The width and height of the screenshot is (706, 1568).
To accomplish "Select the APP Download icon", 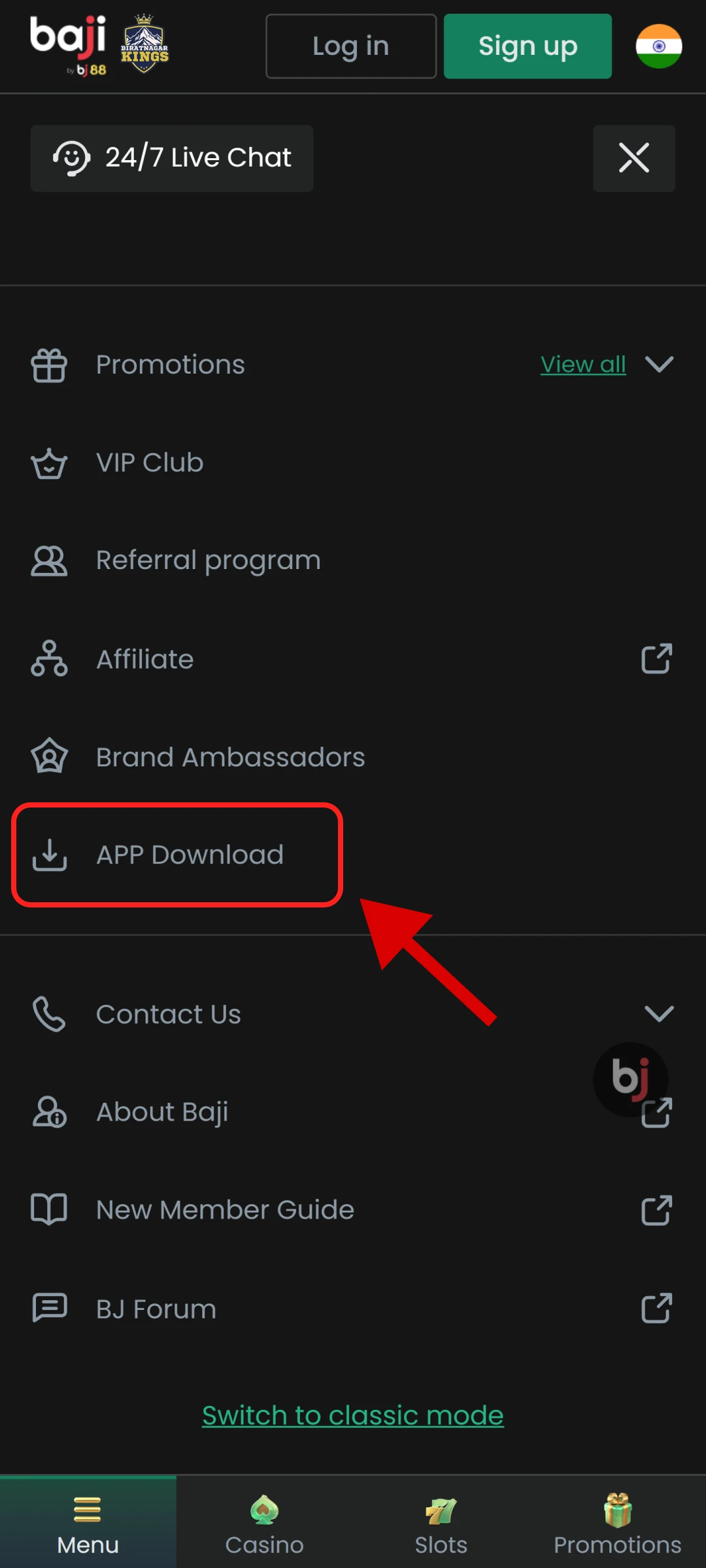I will 49,854.
